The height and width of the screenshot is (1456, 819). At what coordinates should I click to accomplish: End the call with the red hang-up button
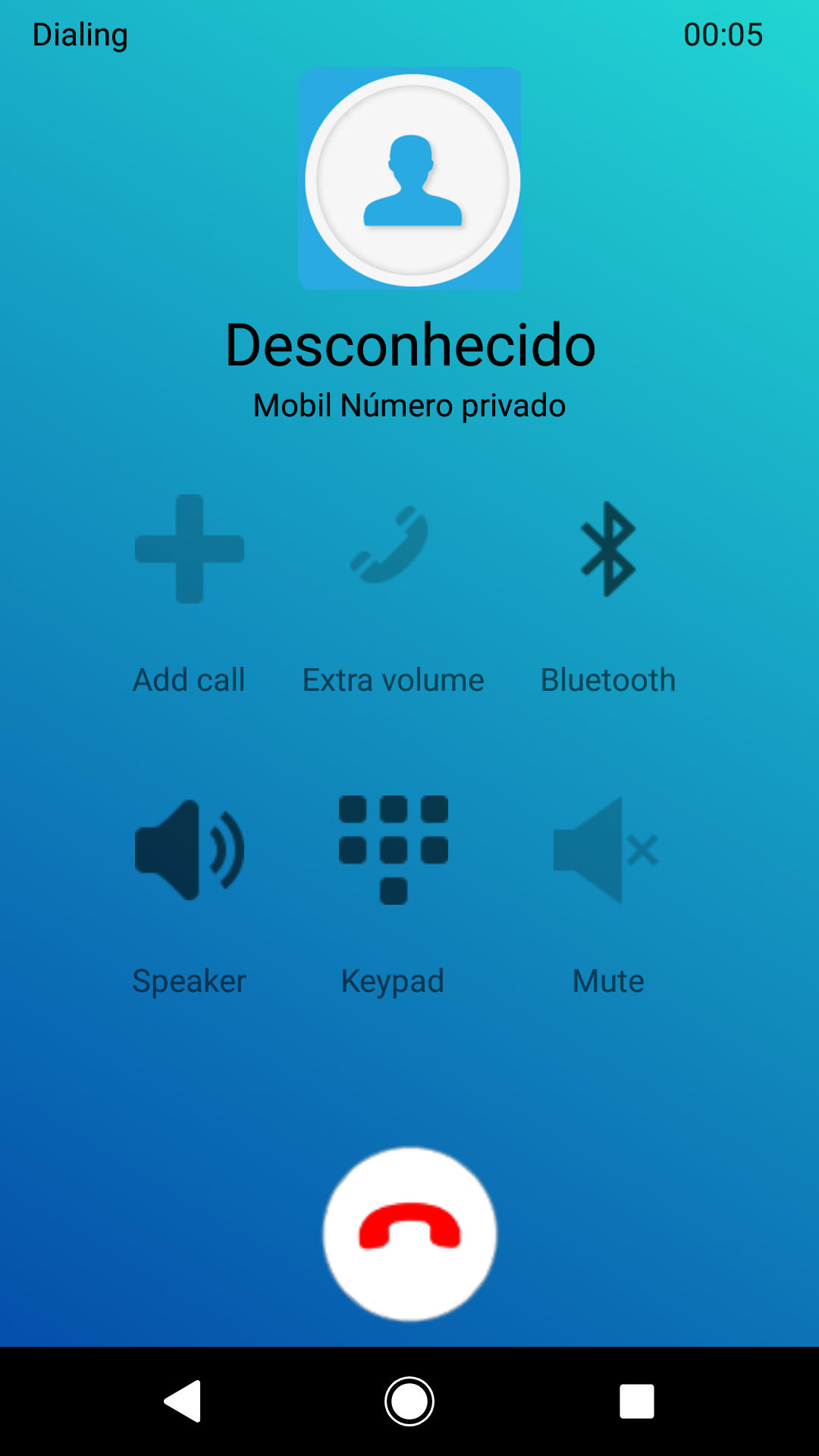(409, 1234)
